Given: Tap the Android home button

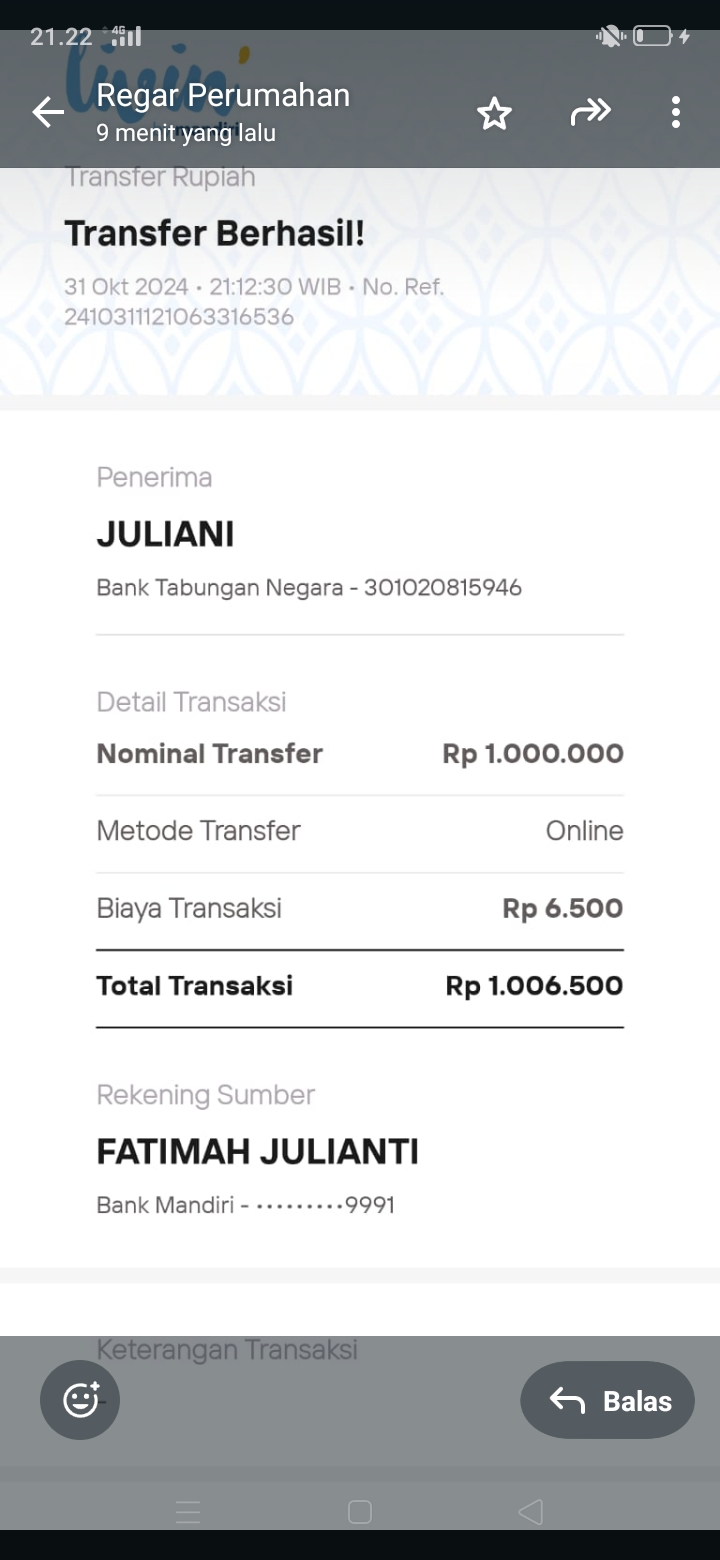Looking at the screenshot, I should (359, 1512).
